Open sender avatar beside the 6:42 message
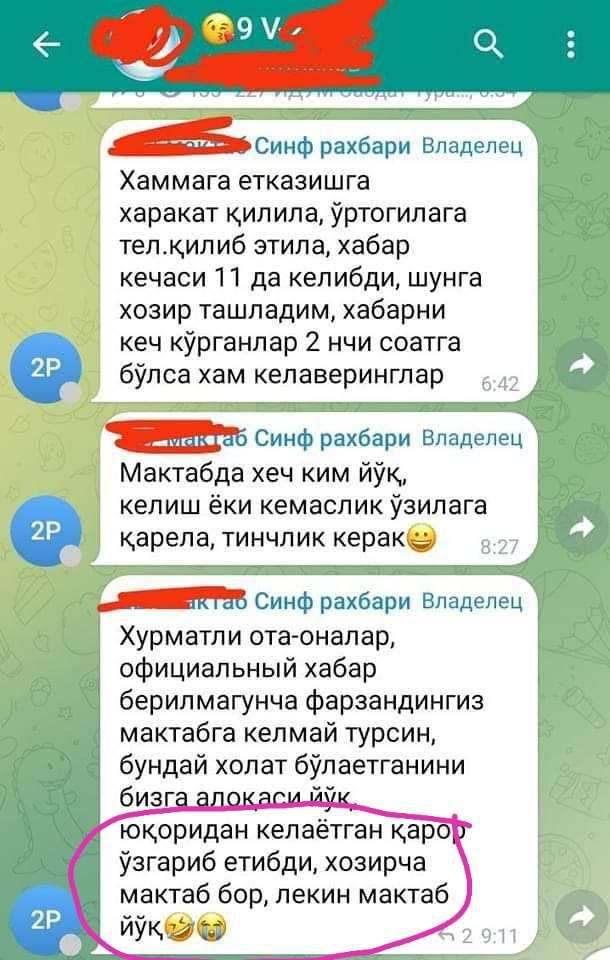Viewport: 610px width, 960px height. tap(46, 367)
